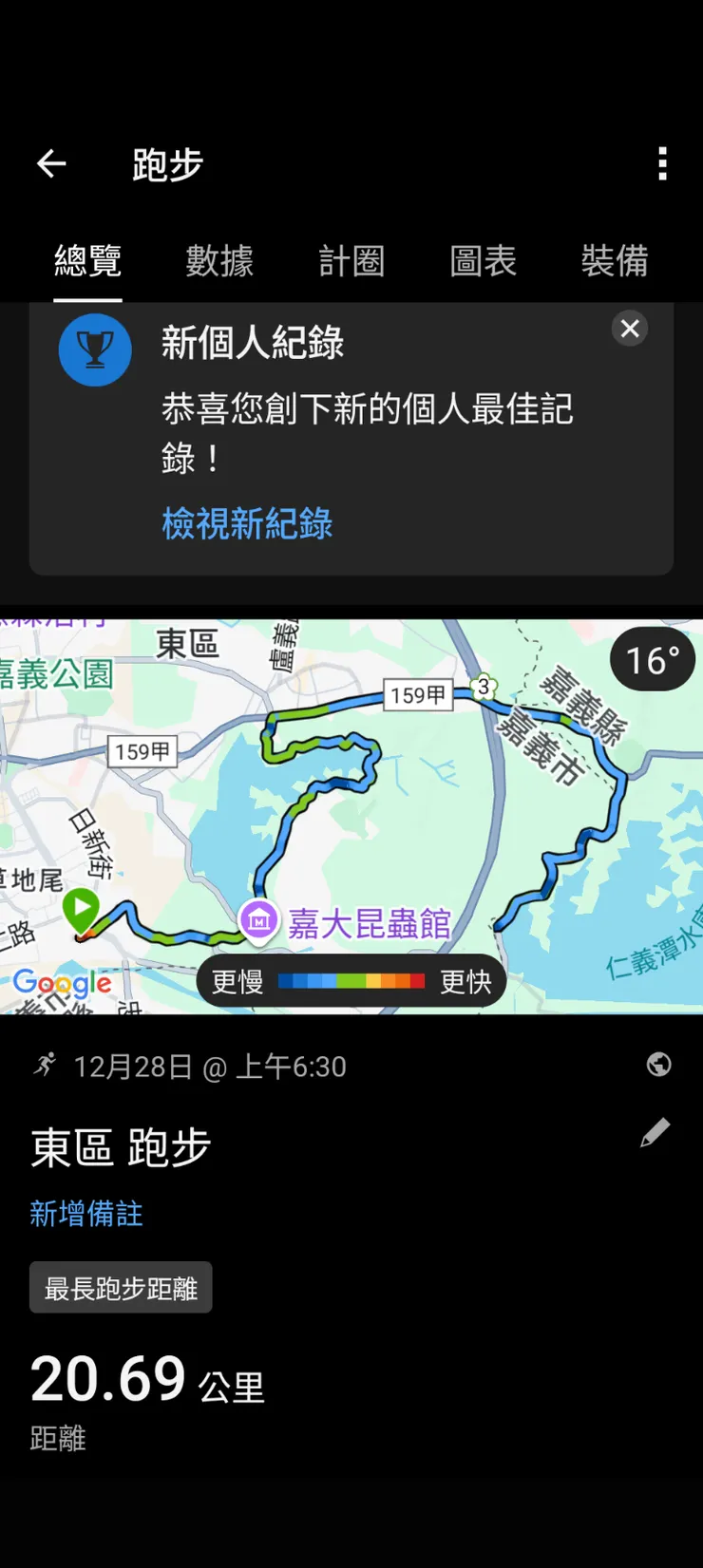Tap 新增備註 to add a note

(85, 1214)
